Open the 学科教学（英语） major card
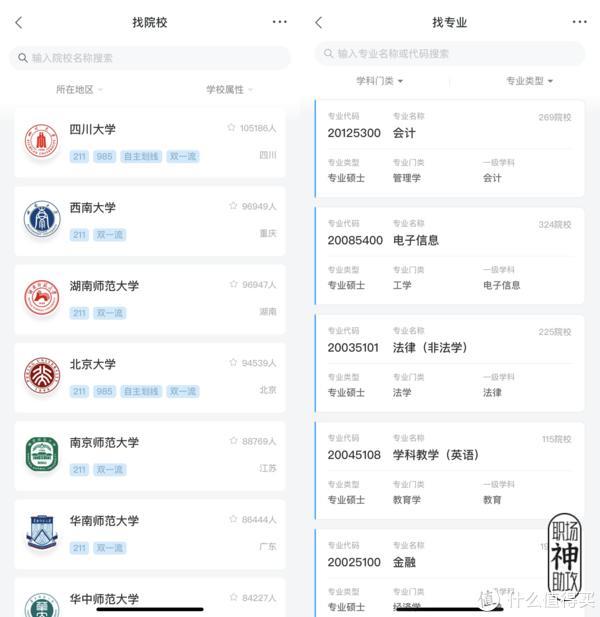Screen dimensions: 600x617 (x=450, y=469)
